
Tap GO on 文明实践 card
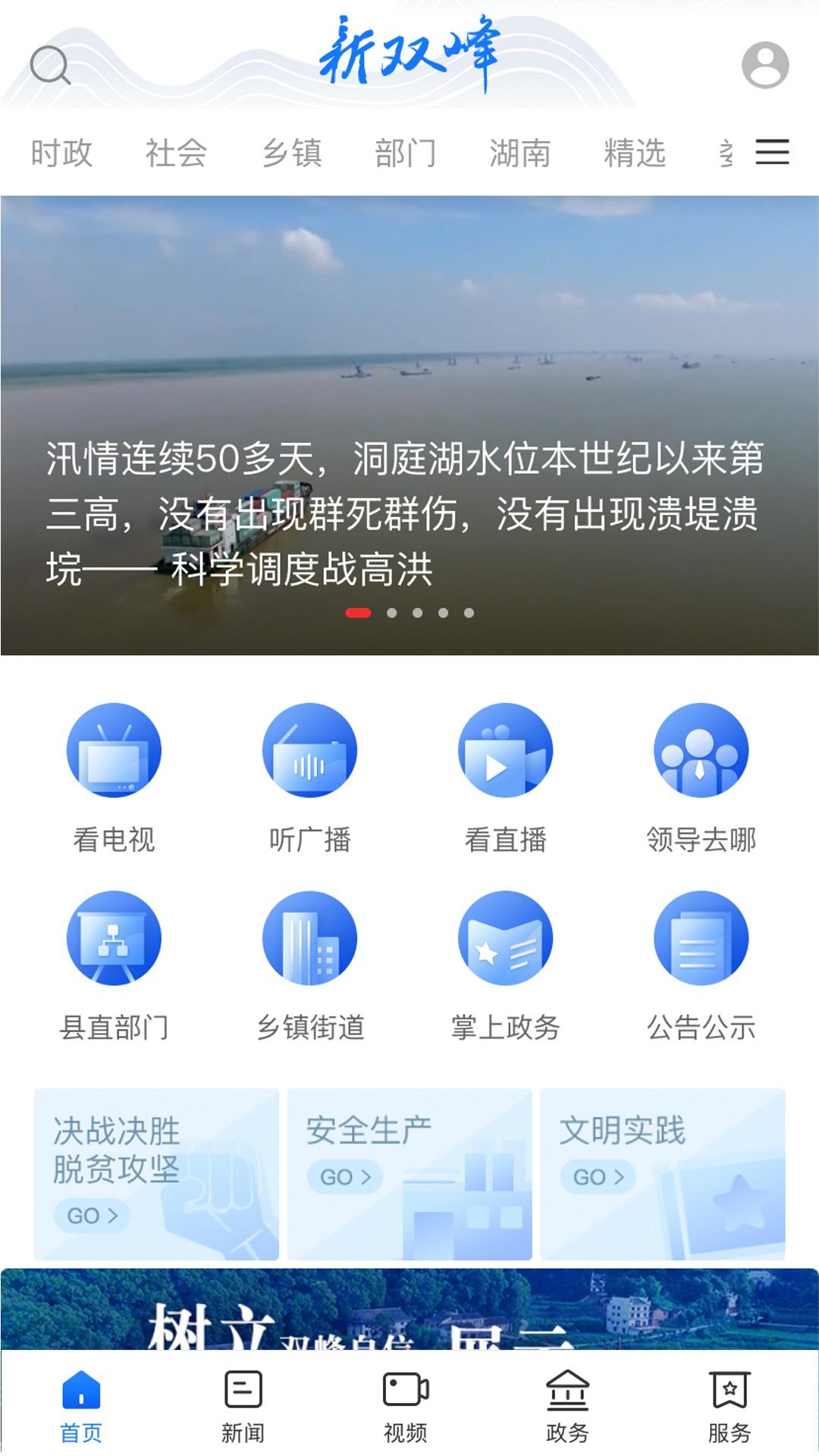click(x=598, y=1173)
